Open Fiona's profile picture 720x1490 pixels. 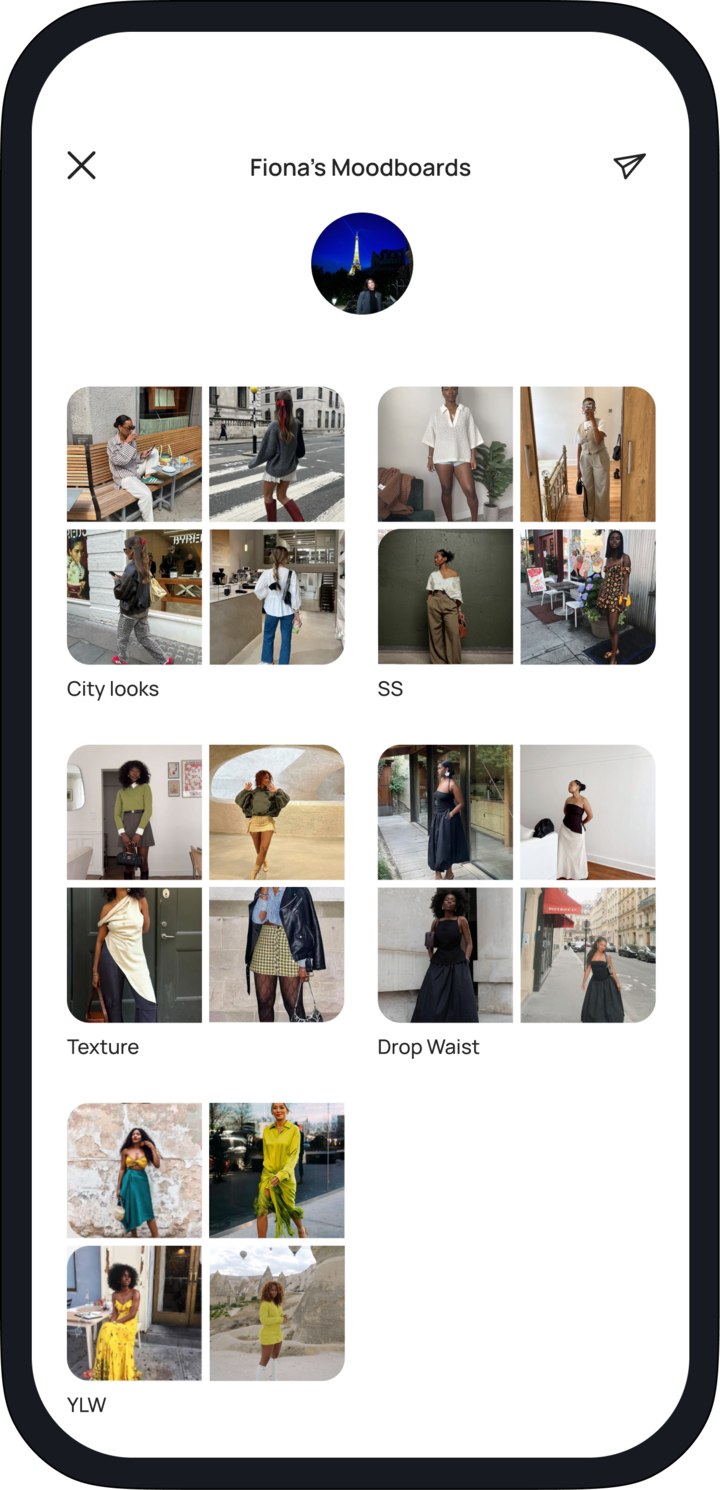(x=361, y=264)
